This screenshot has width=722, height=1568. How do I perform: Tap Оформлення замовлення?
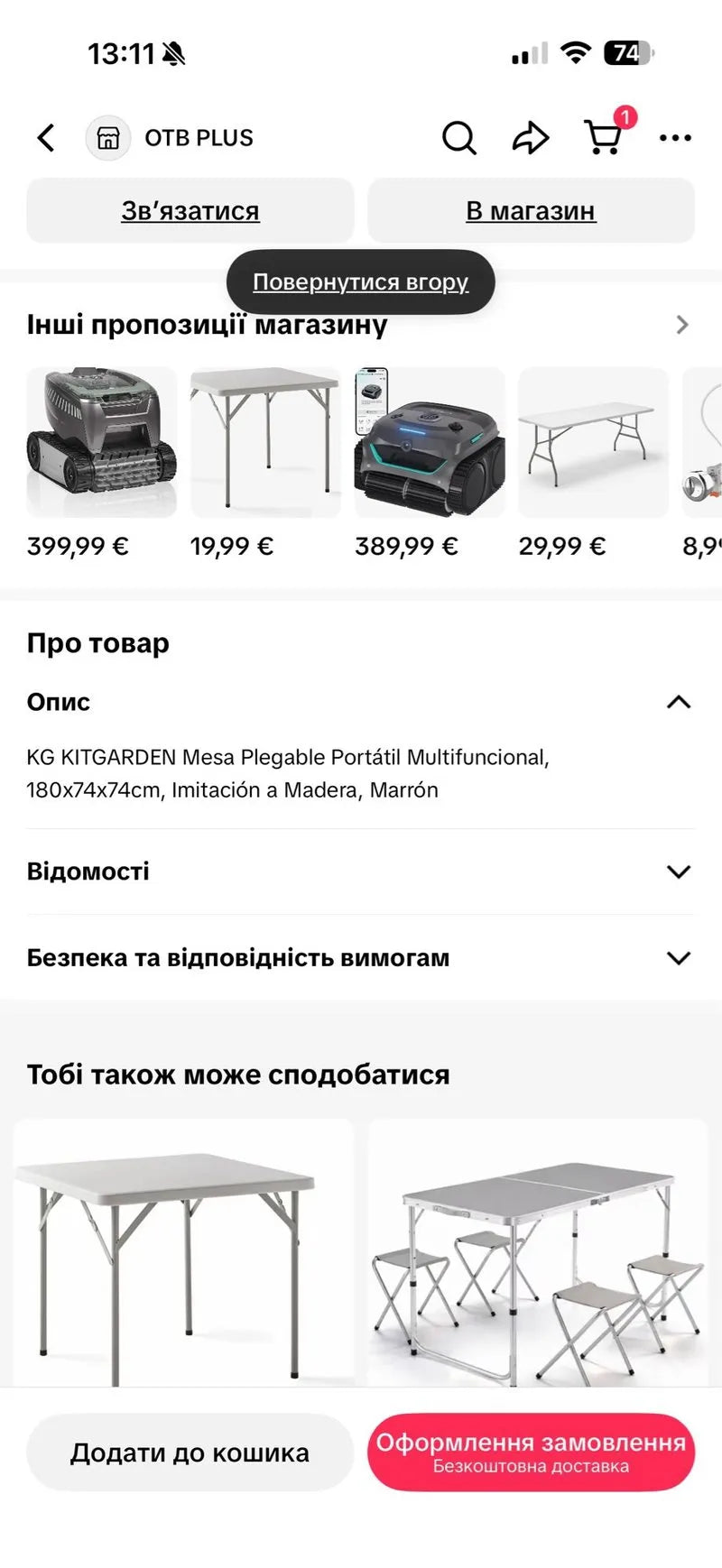[531, 1453]
